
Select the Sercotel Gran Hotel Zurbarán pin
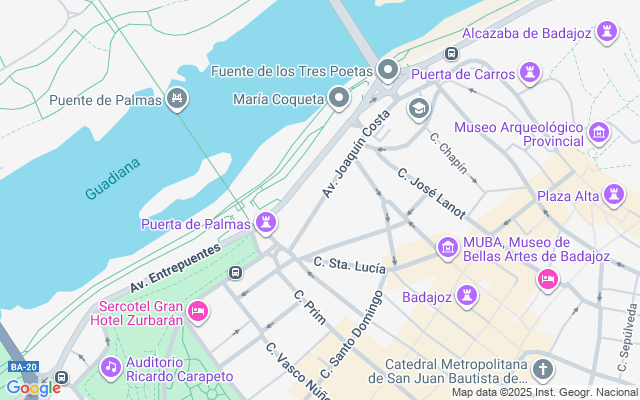pos(198,312)
